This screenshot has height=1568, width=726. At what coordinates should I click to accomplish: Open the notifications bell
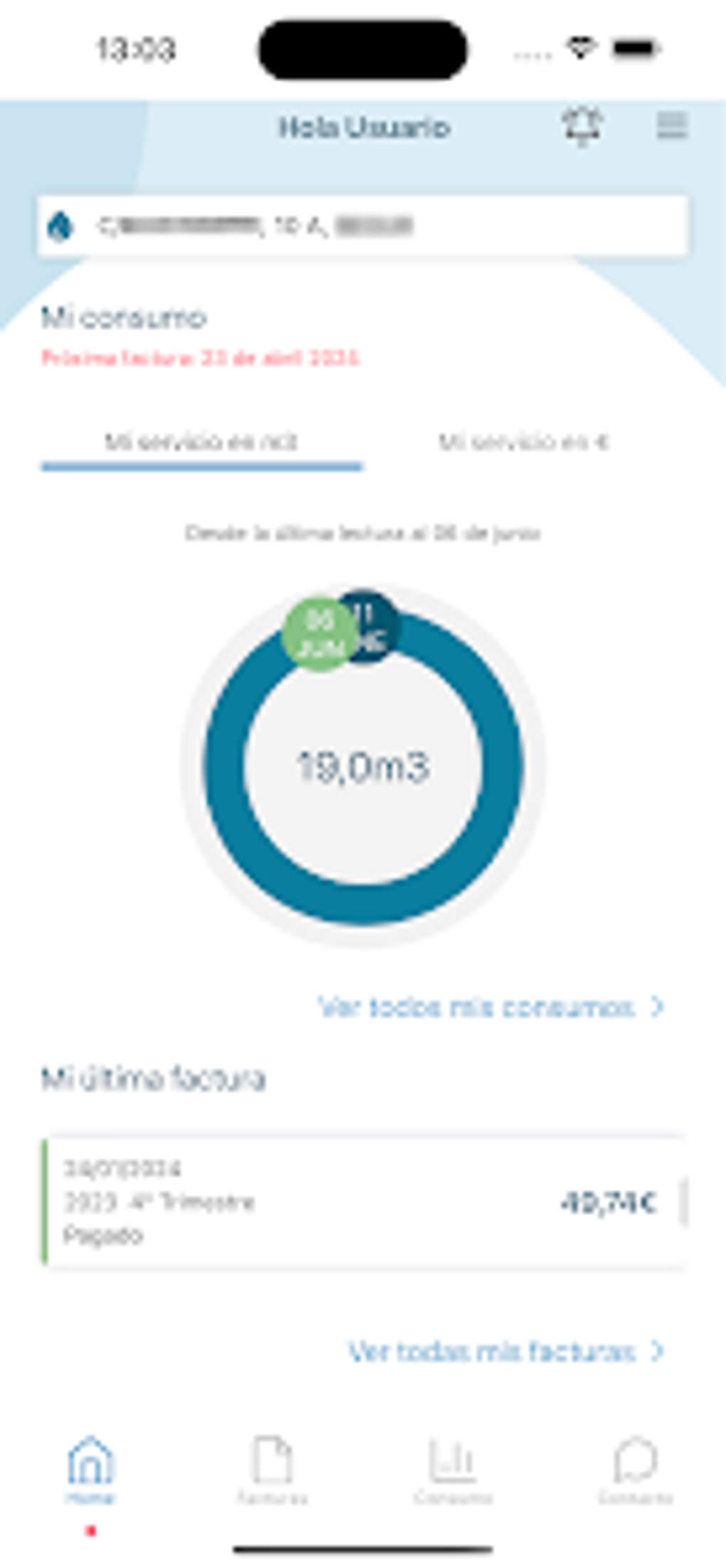[582, 126]
